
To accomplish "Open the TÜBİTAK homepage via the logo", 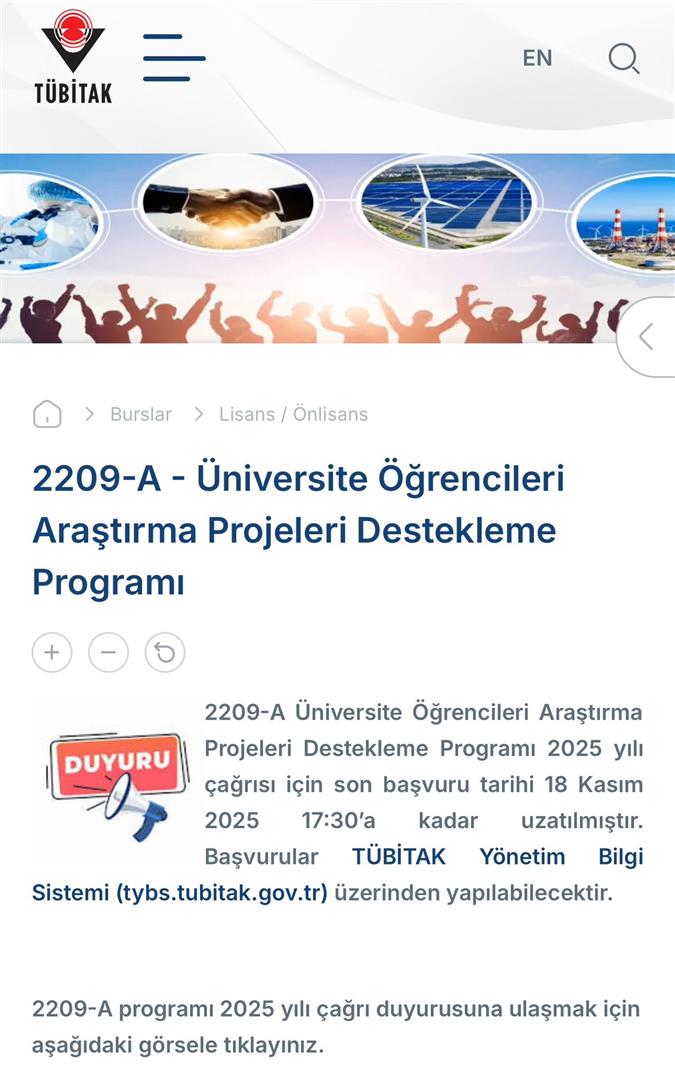I will (73, 56).
